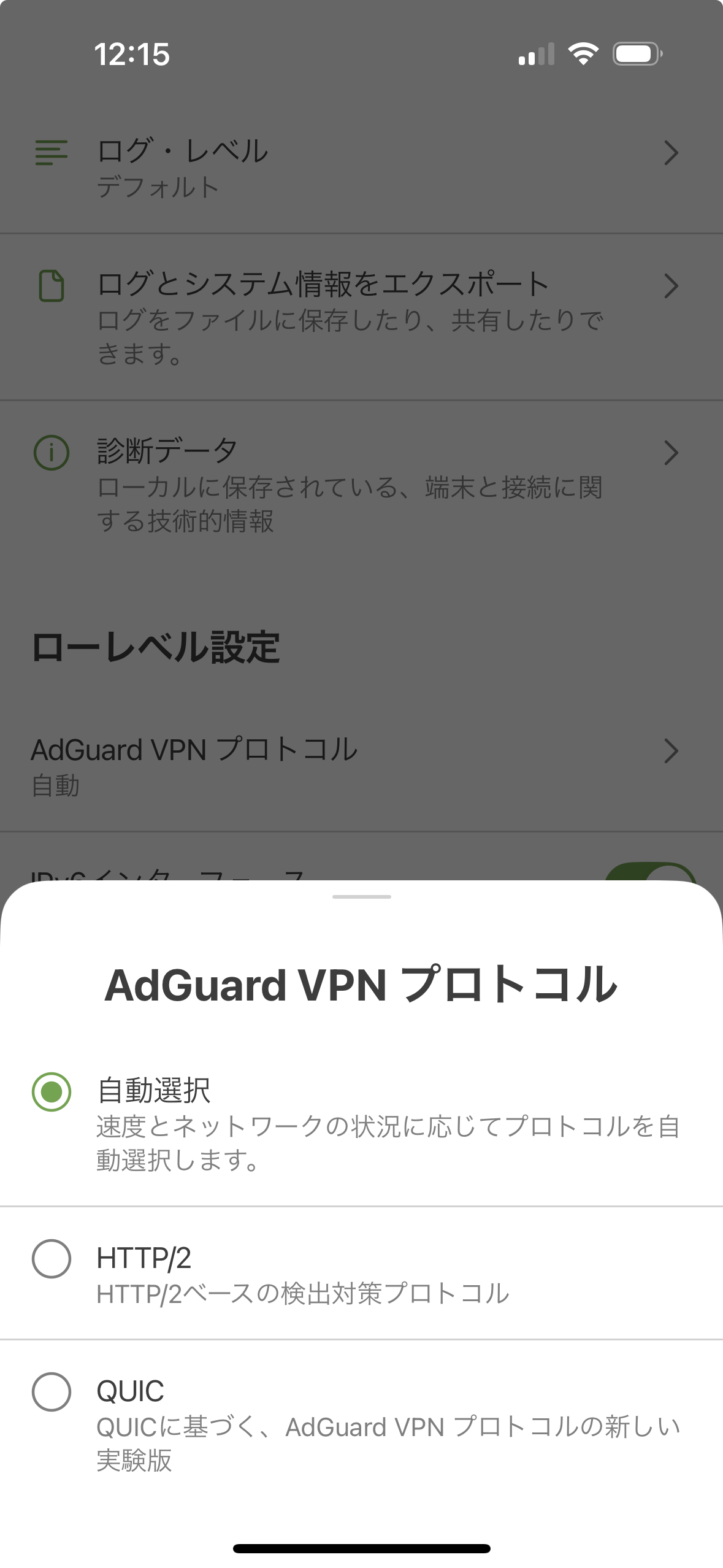Viewport: 723px width, 1568px height.
Task: Disable the IPv6 interface toggle
Action: point(651,879)
